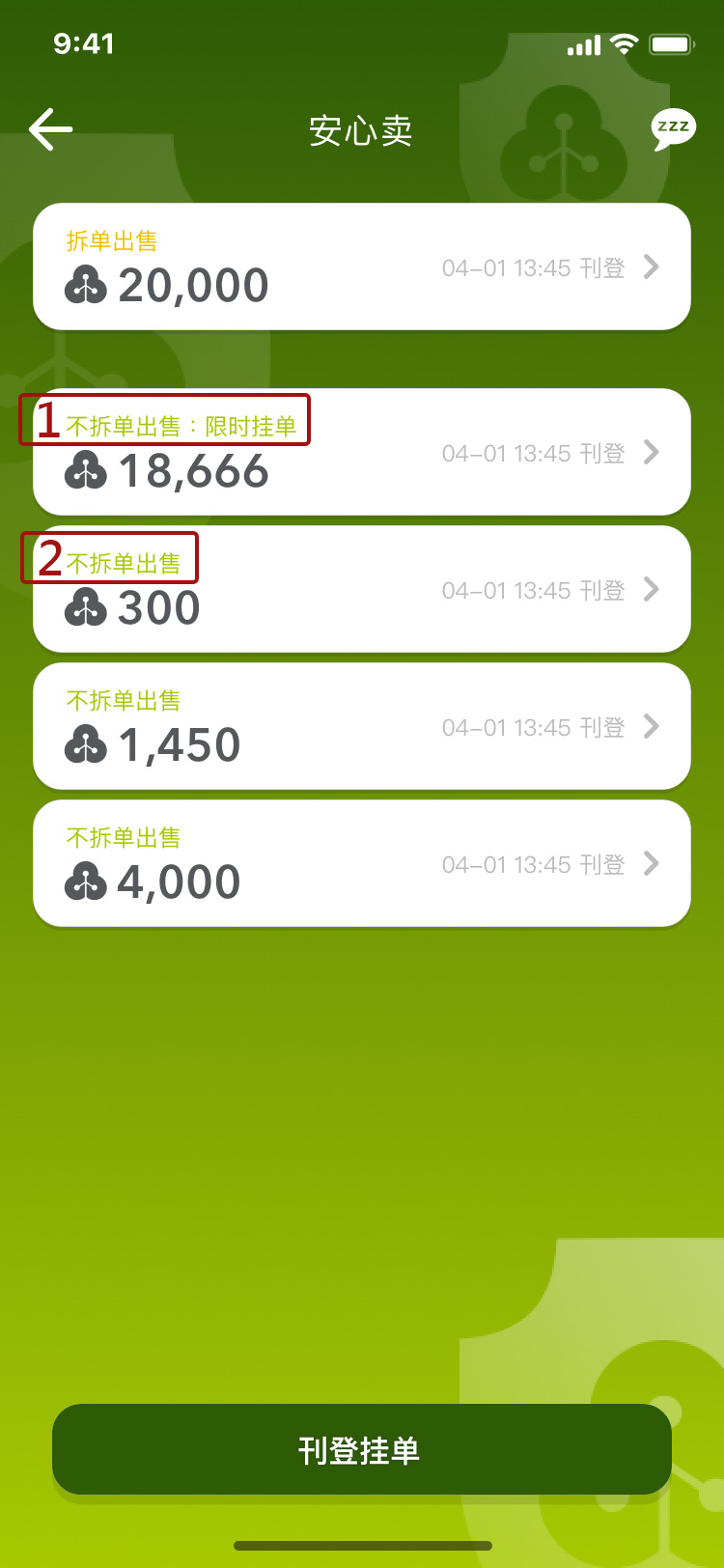724x1568 pixels.
Task: Tap the 300 listing card
Action: (x=361, y=590)
